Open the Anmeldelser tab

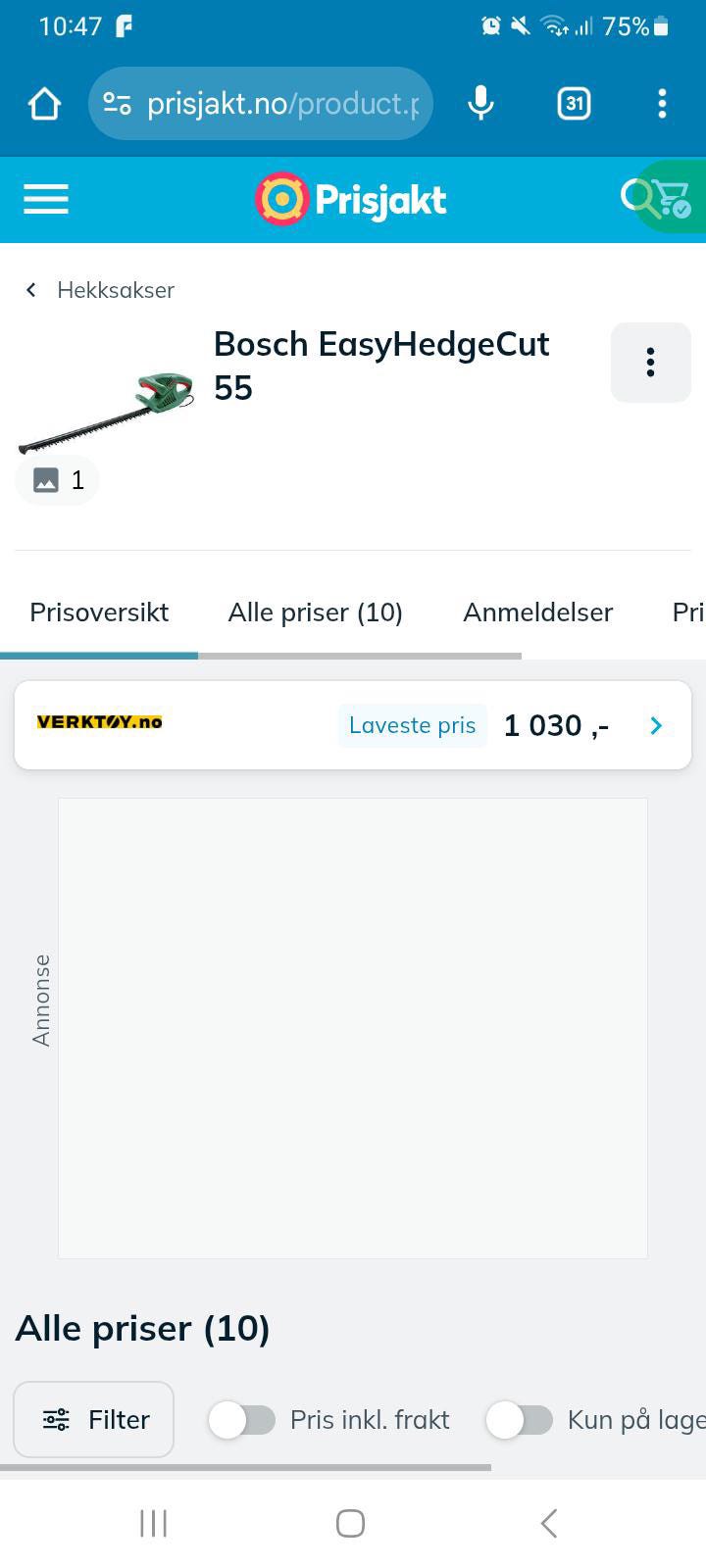[x=537, y=612]
